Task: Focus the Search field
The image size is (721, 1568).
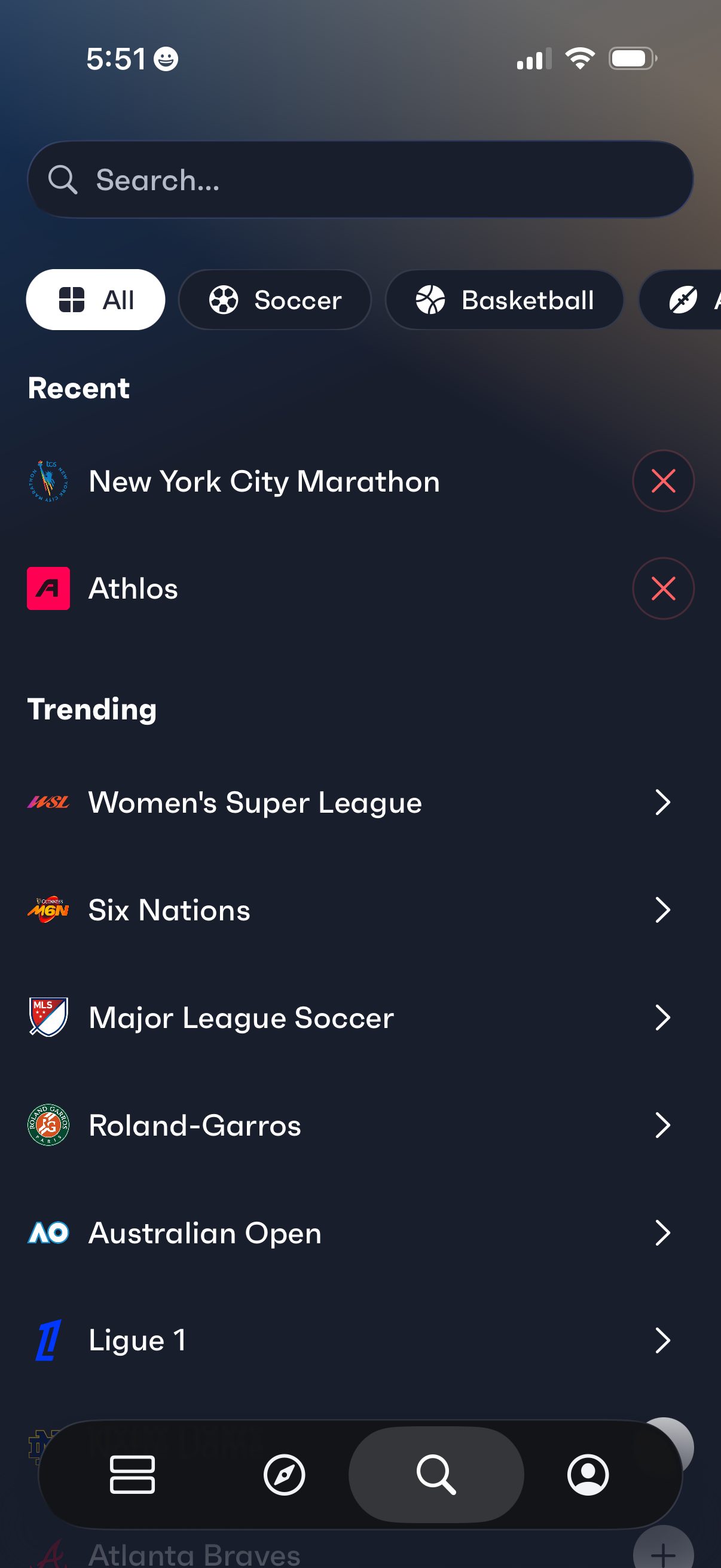Action: pos(360,180)
